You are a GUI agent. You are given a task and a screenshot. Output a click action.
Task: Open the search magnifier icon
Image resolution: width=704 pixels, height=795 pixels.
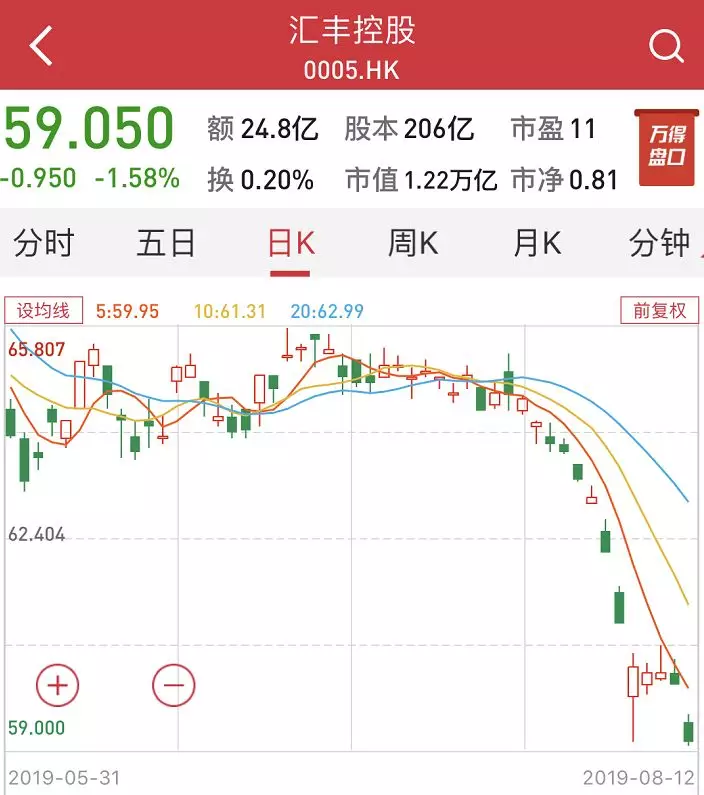click(665, 46)
